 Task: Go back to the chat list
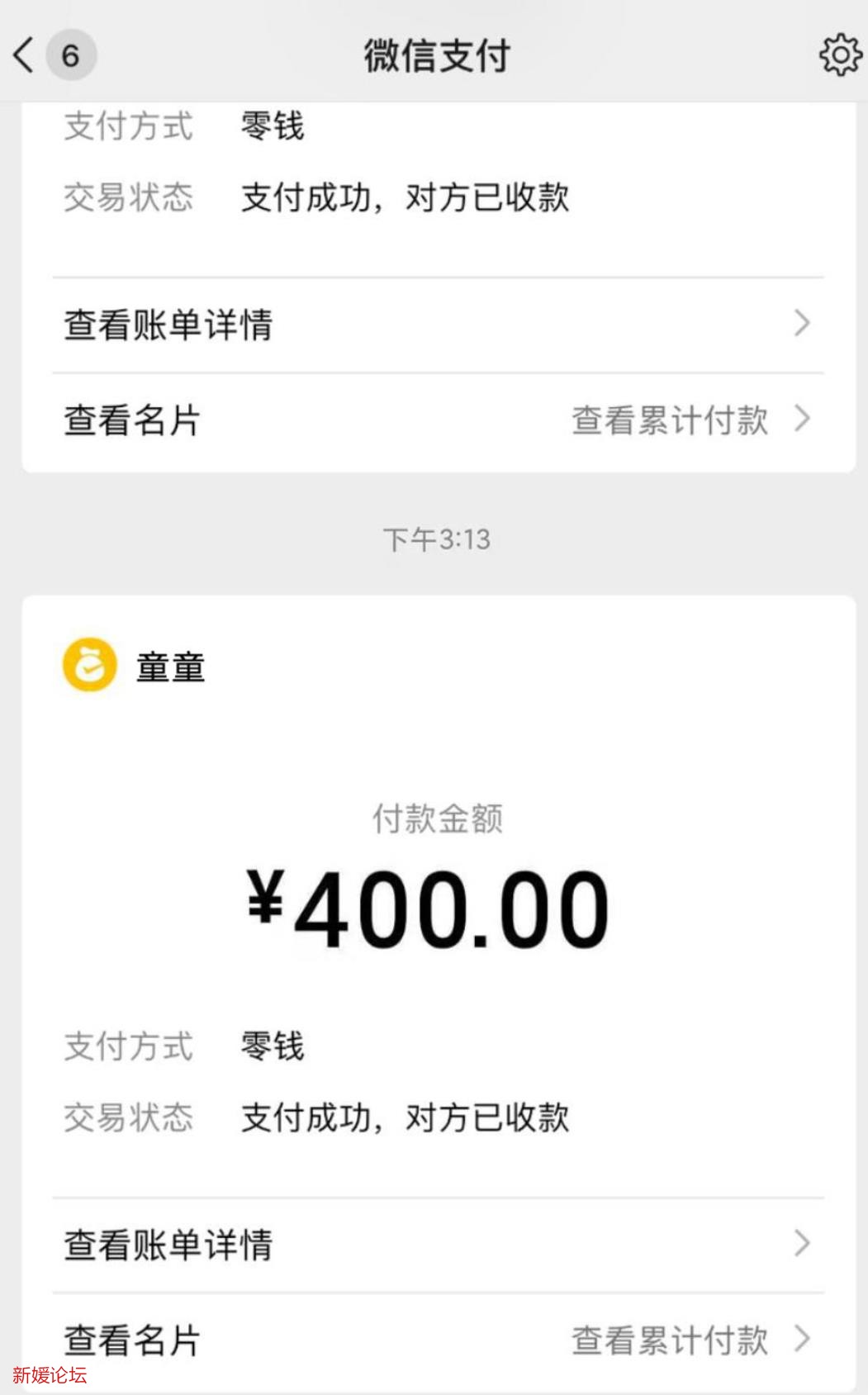pyautogui.click(x=26, y=55)
